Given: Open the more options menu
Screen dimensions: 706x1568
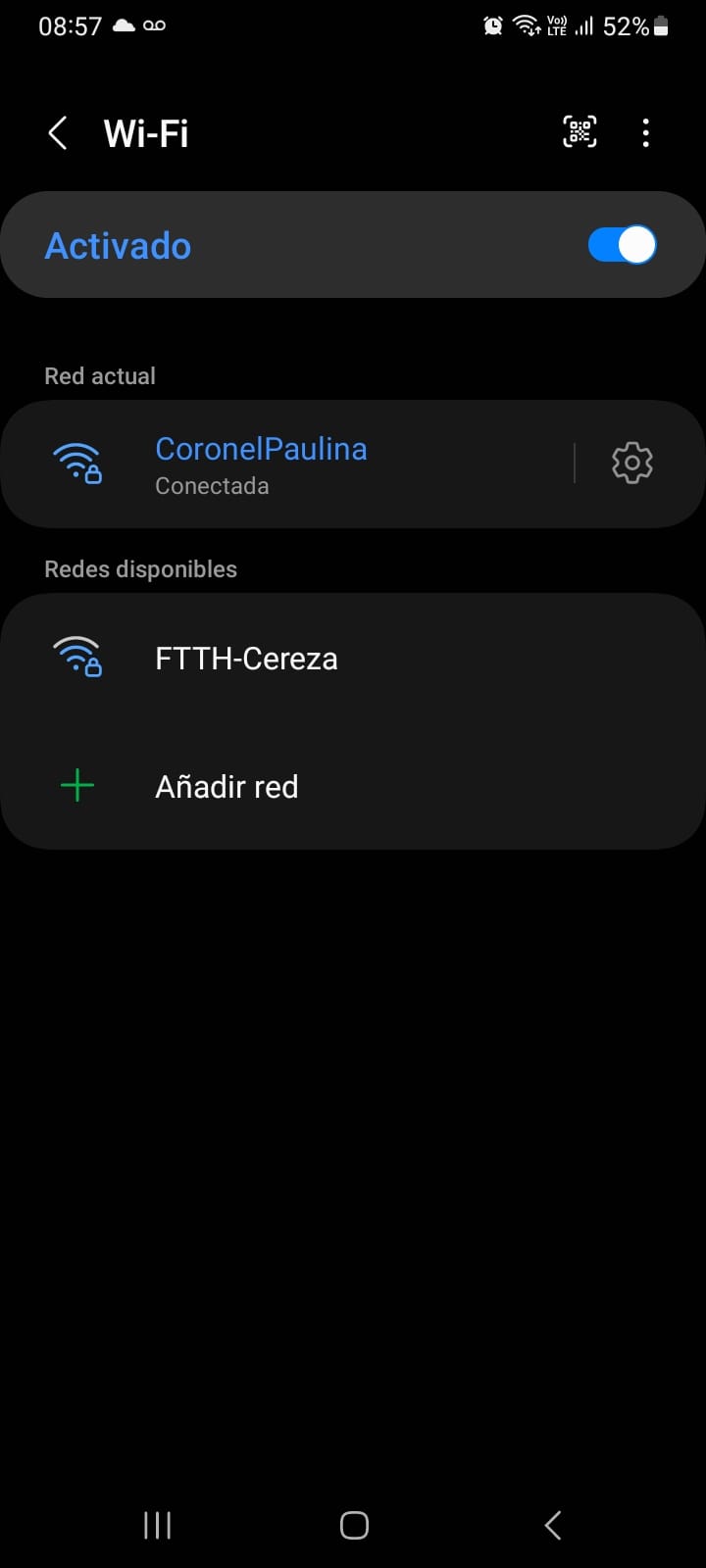Looking at the screenshot, I should (x=645, y=132).
